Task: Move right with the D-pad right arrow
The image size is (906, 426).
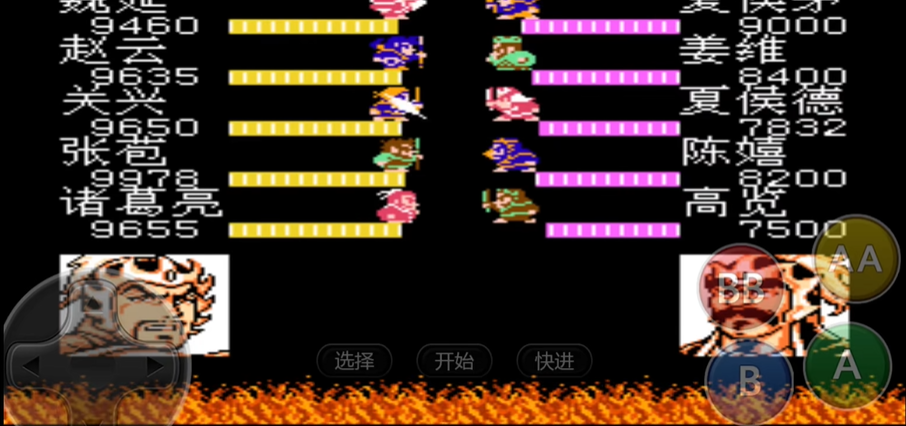Action: [153, 367]
